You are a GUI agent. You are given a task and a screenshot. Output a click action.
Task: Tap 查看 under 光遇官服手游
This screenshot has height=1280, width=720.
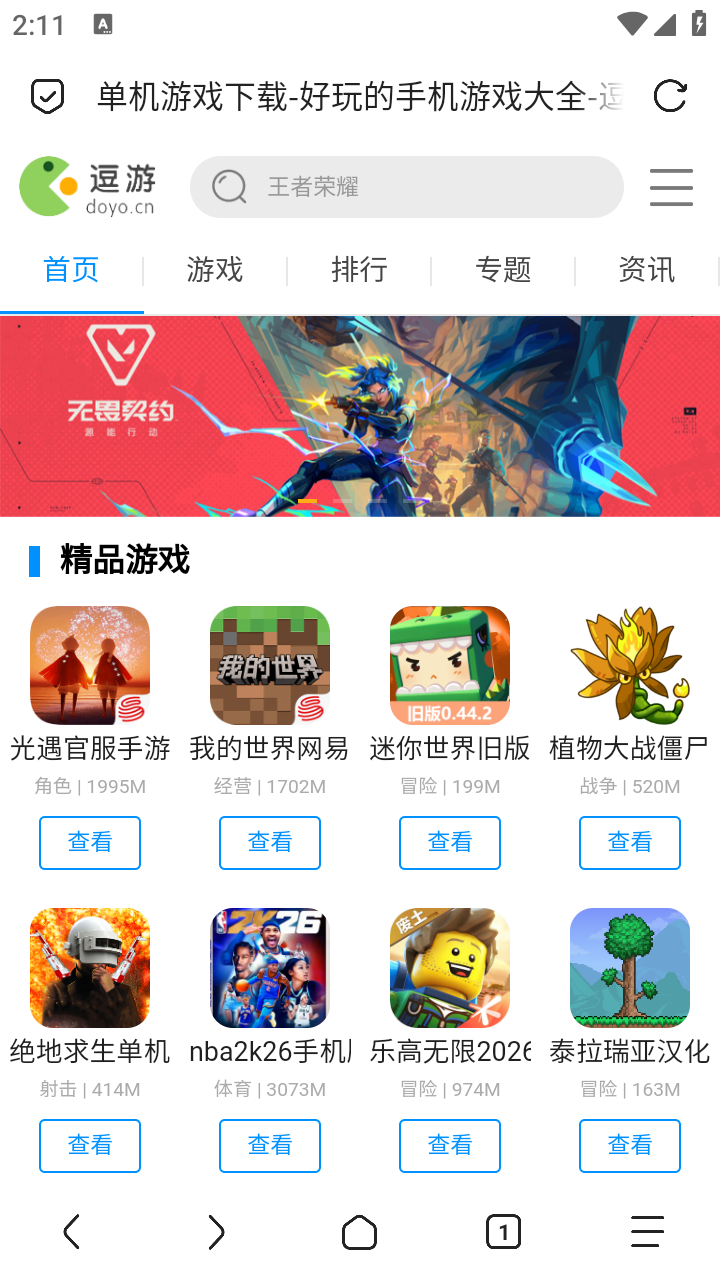pyautogui.click(x=89, y=842)
